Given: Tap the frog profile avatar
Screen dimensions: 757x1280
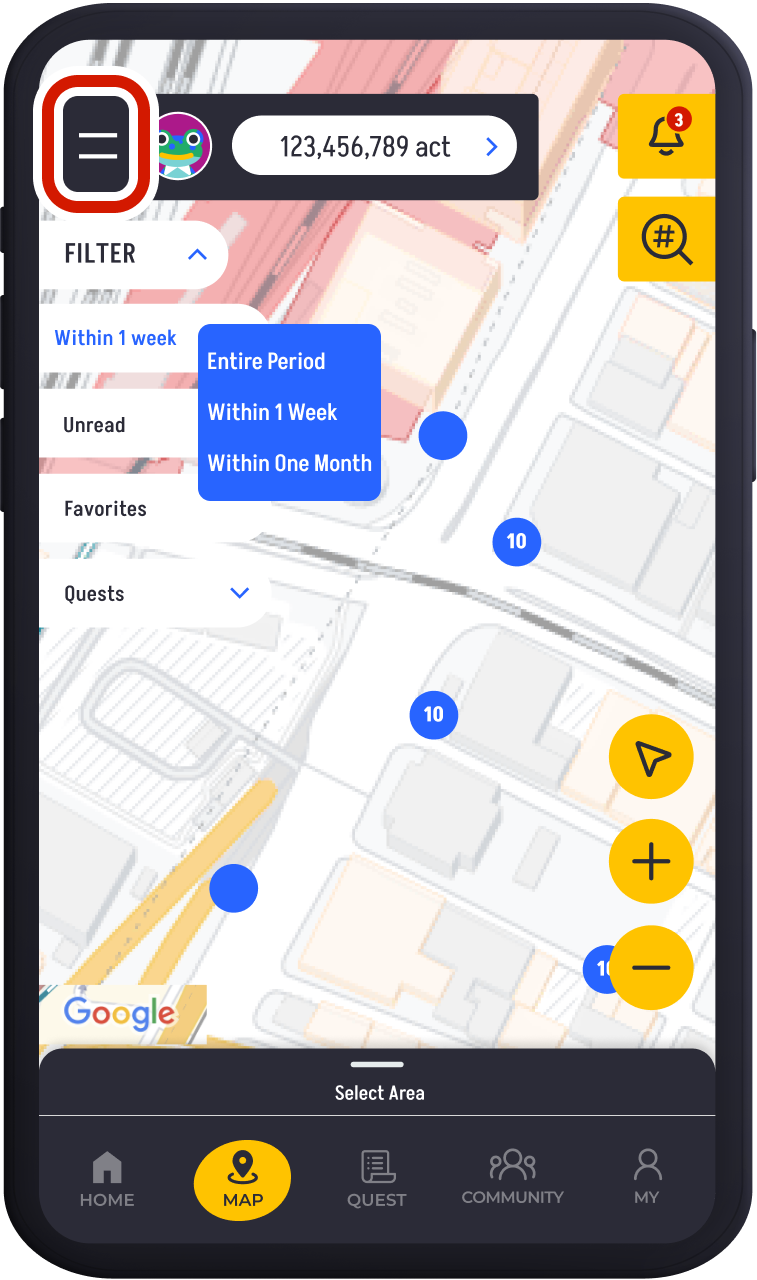Looking at the screenshot, I should click(x=182, y=146).
